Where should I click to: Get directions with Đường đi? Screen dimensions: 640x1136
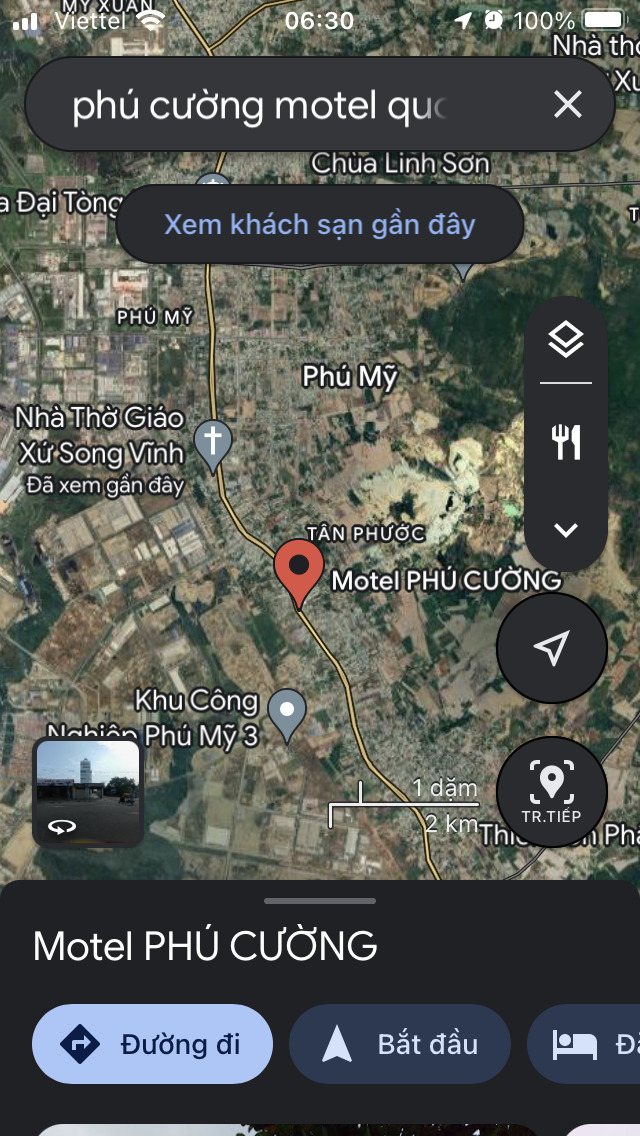coord(152,1044)
